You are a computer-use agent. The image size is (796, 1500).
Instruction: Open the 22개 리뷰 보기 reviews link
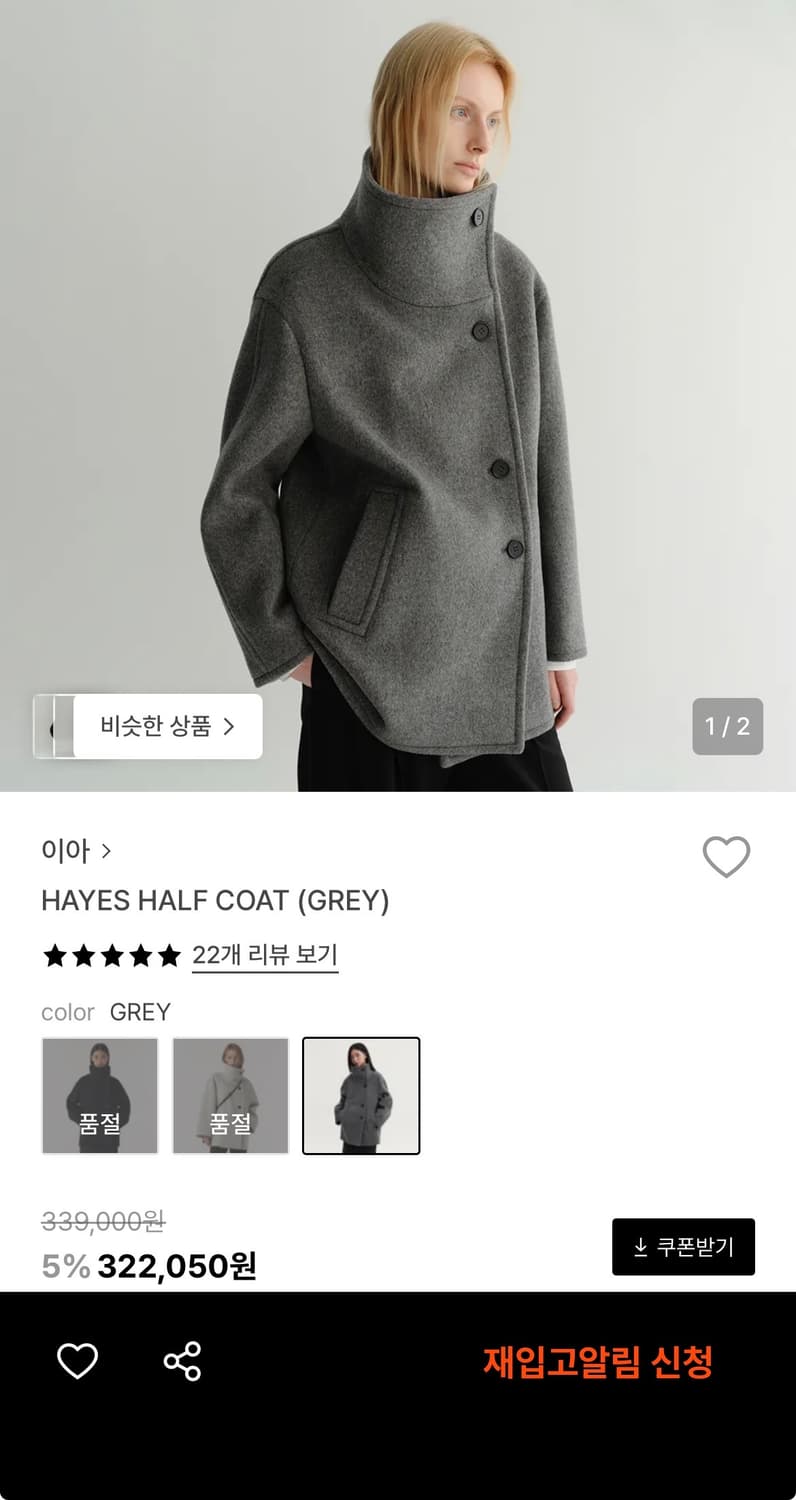click(264, 957)
